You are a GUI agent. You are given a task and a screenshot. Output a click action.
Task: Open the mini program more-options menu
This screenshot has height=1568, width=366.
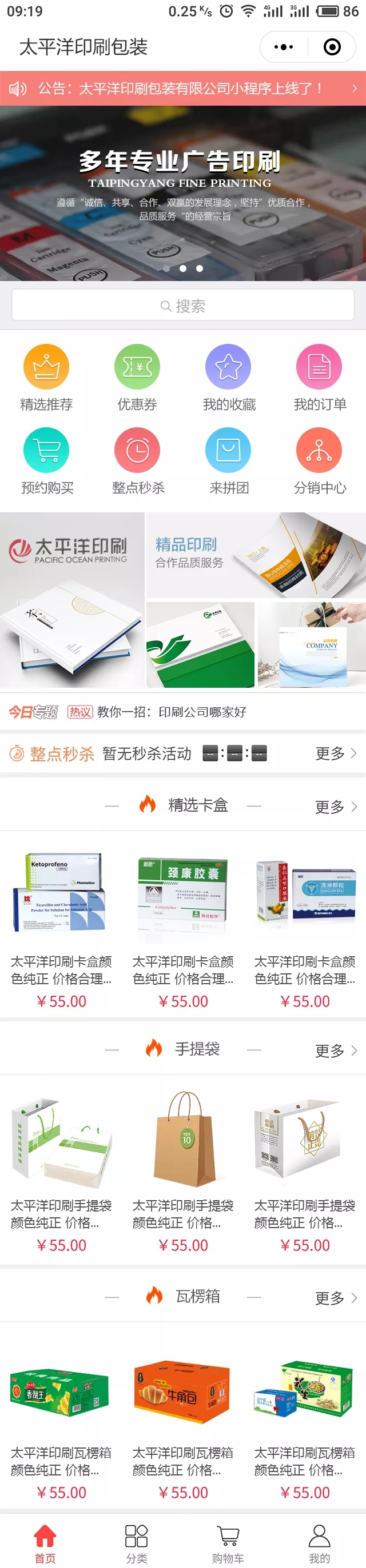[x=284, y=47]
